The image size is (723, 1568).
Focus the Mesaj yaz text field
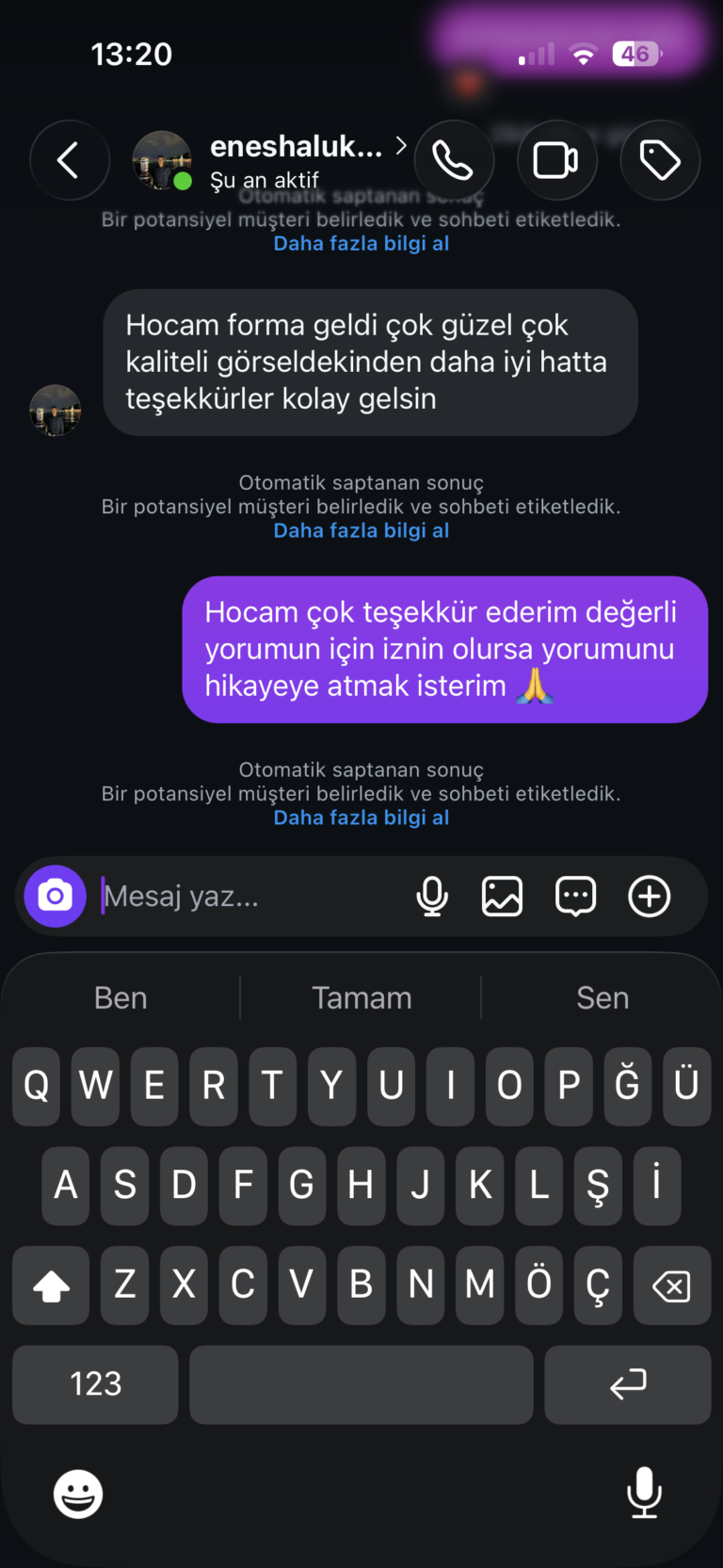coord(249,897)
